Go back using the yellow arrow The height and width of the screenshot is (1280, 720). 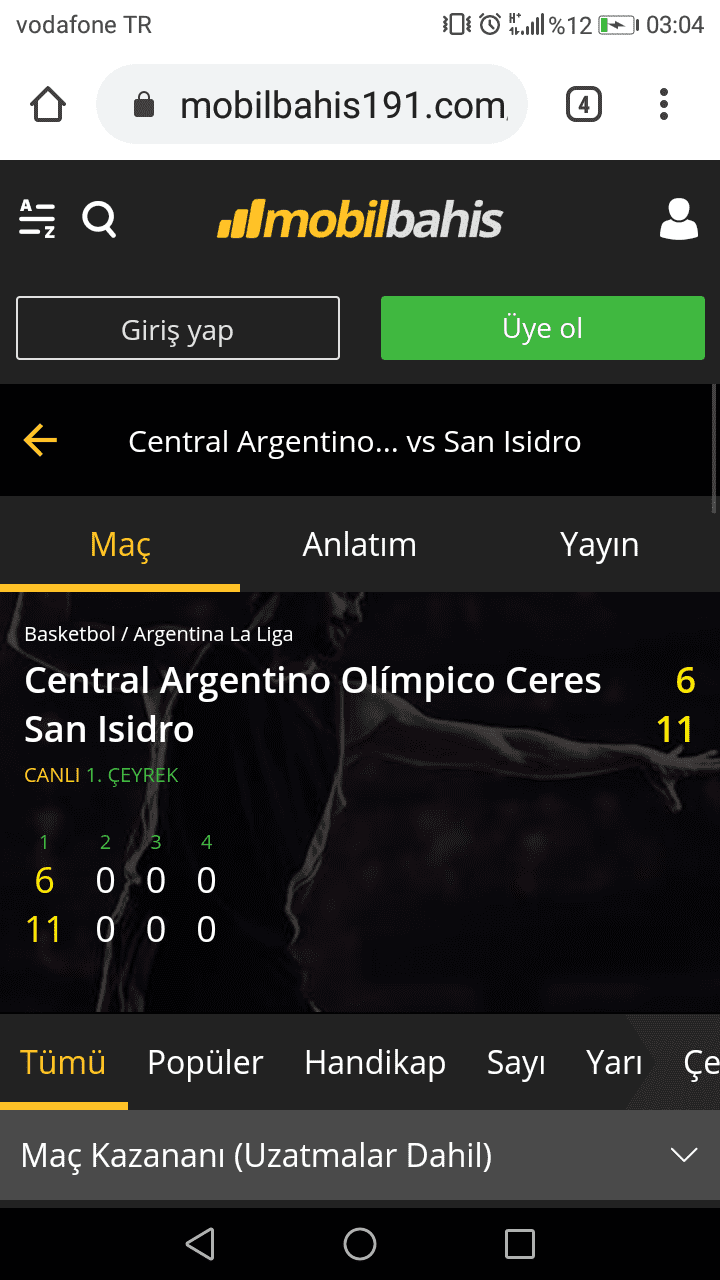click(x=40, y=440)
